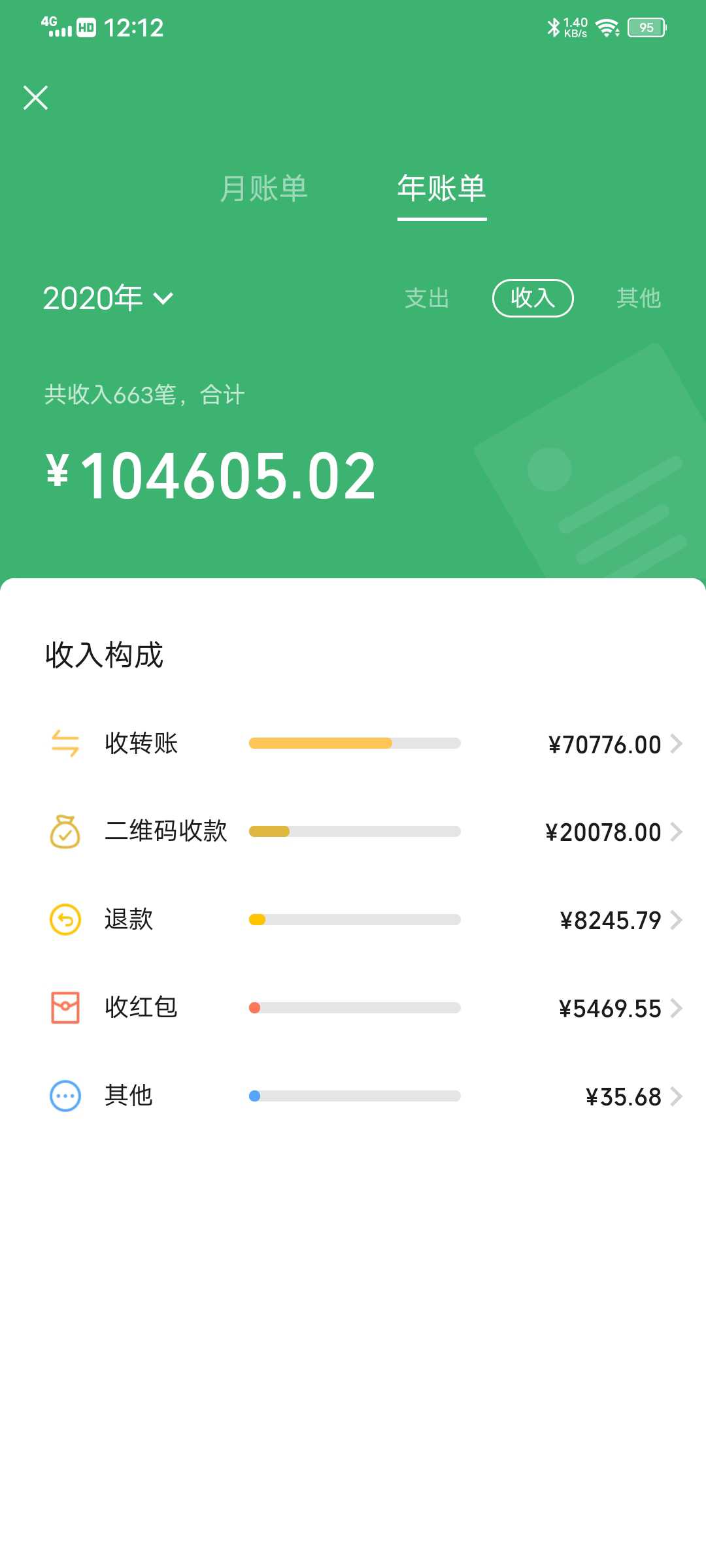Open the 其他 row showing ¥35.68

click(353, 1096)
